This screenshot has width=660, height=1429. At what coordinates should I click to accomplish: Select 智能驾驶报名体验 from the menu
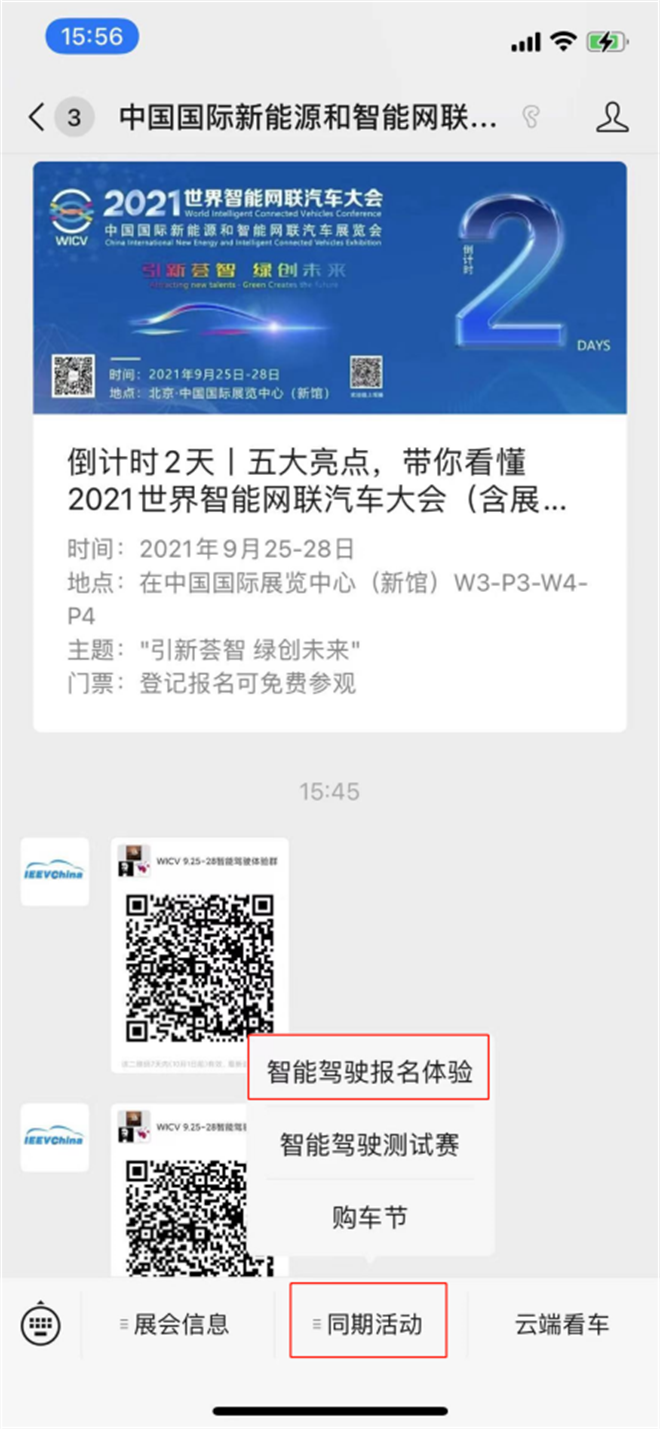point(369,1072)
